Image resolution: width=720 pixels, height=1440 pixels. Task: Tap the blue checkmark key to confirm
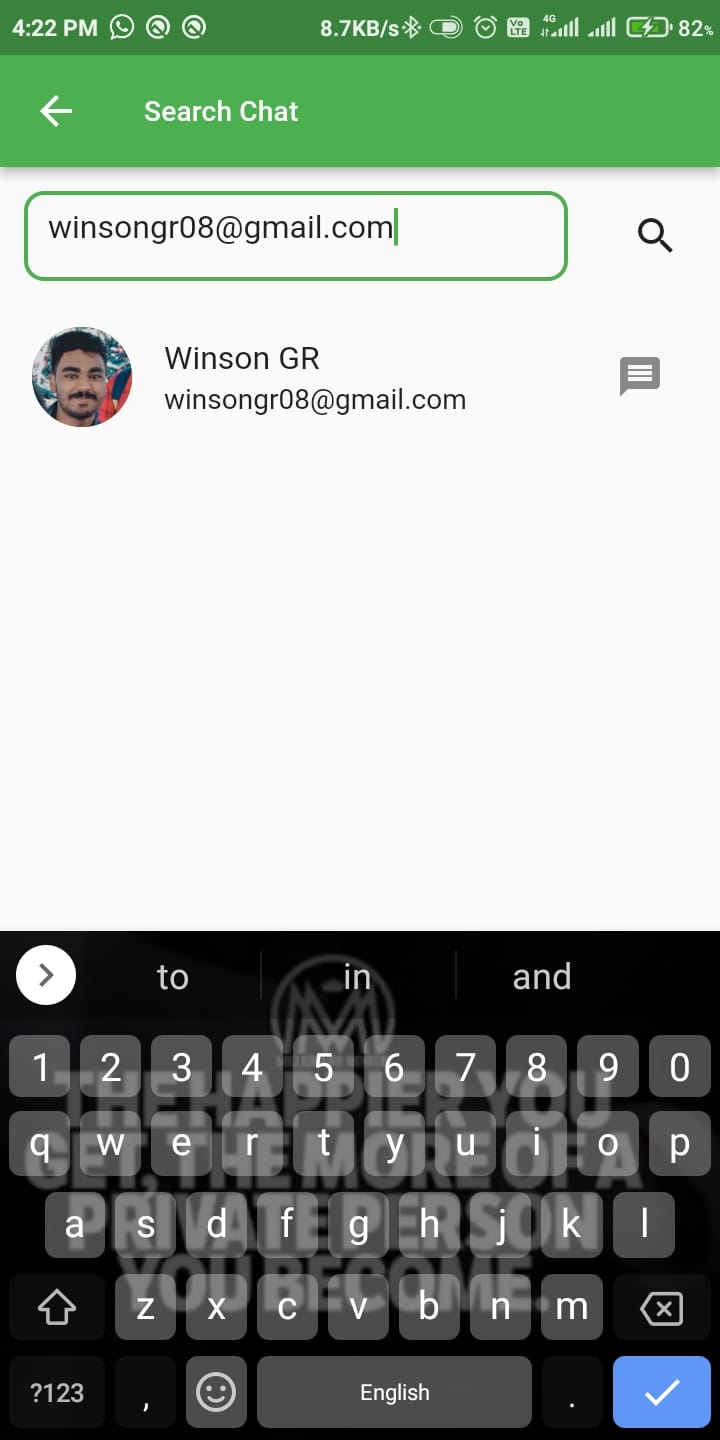662,1391
